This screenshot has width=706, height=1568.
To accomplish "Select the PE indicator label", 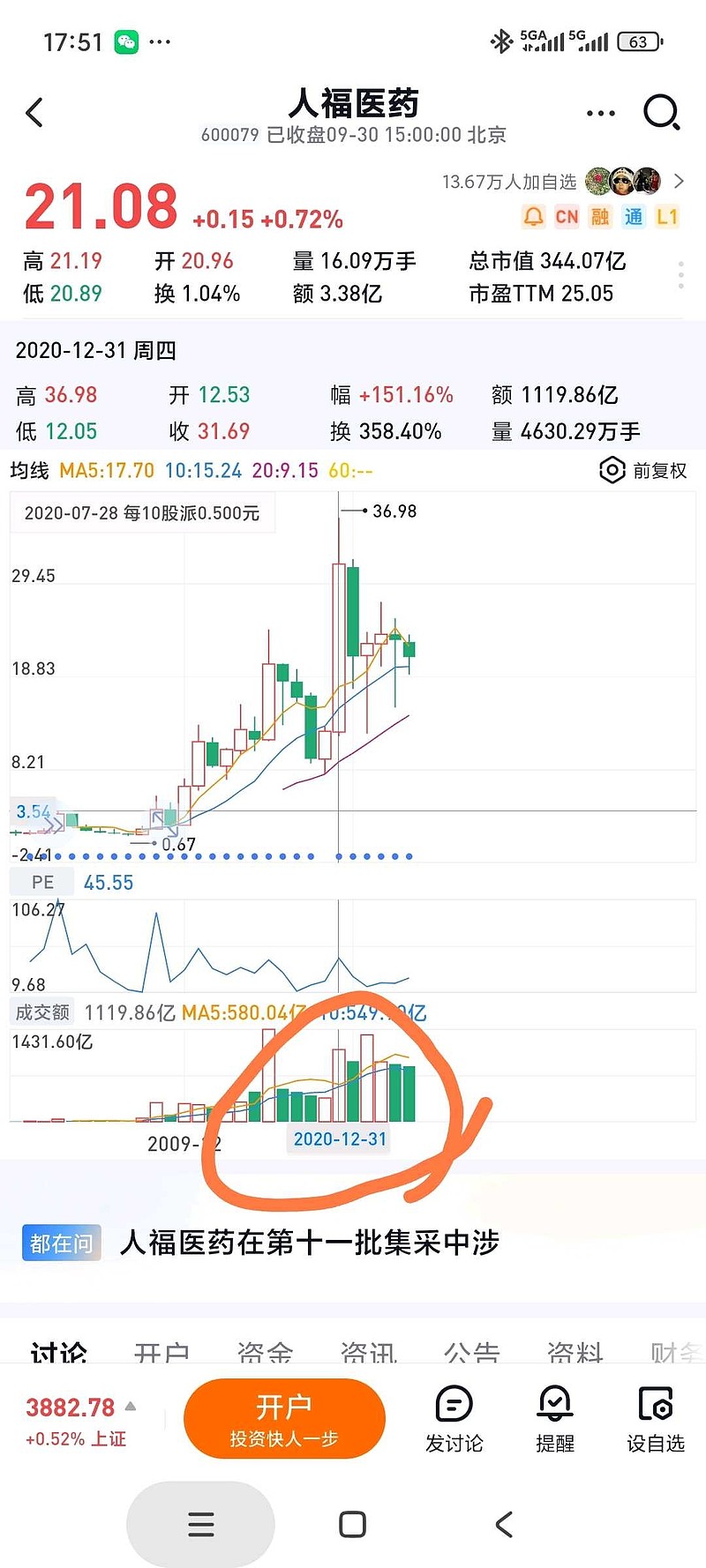I will click(42, 883).
